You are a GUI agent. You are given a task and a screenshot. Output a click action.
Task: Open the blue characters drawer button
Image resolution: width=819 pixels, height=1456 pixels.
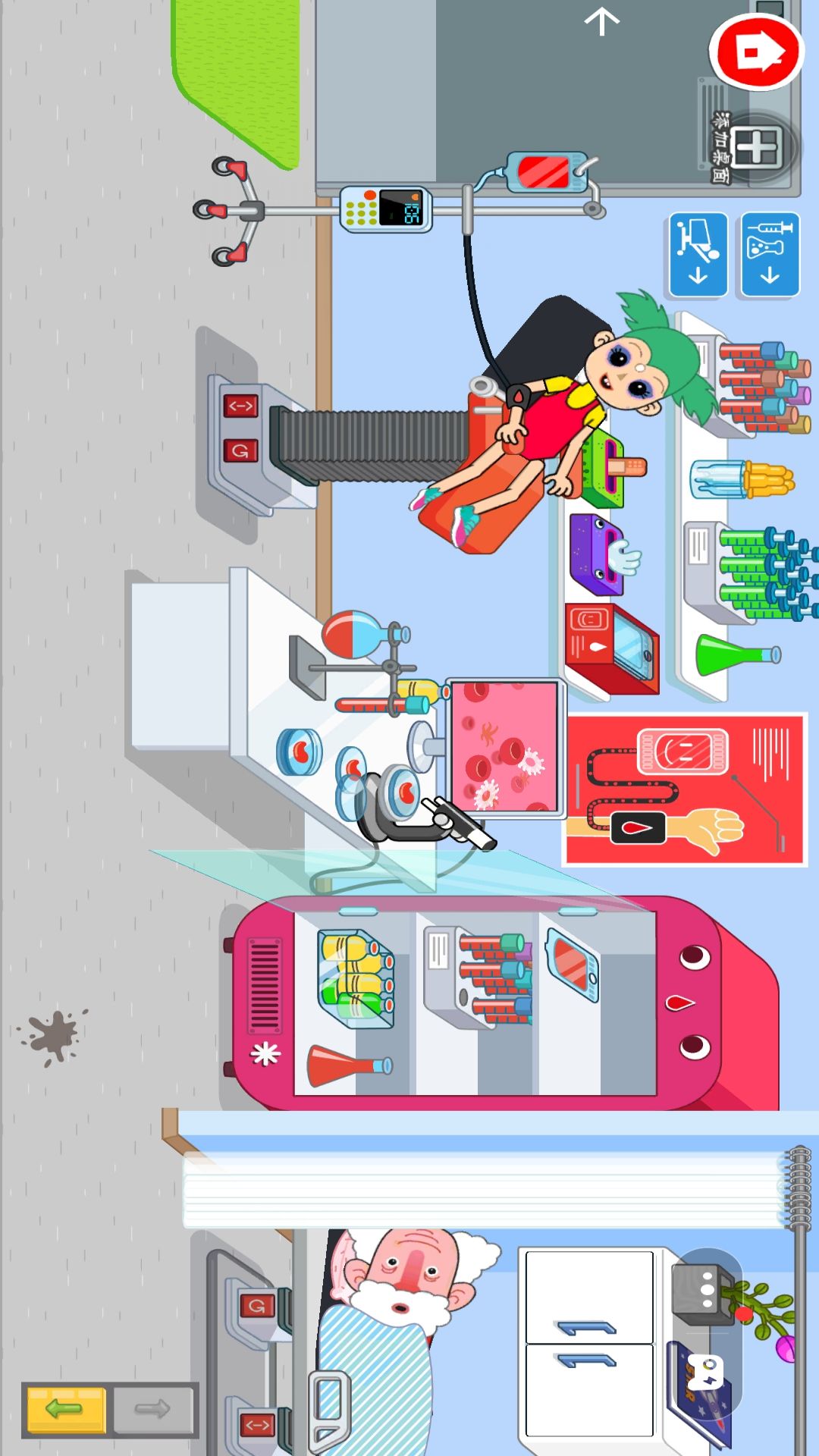click(x=698, y=255)
